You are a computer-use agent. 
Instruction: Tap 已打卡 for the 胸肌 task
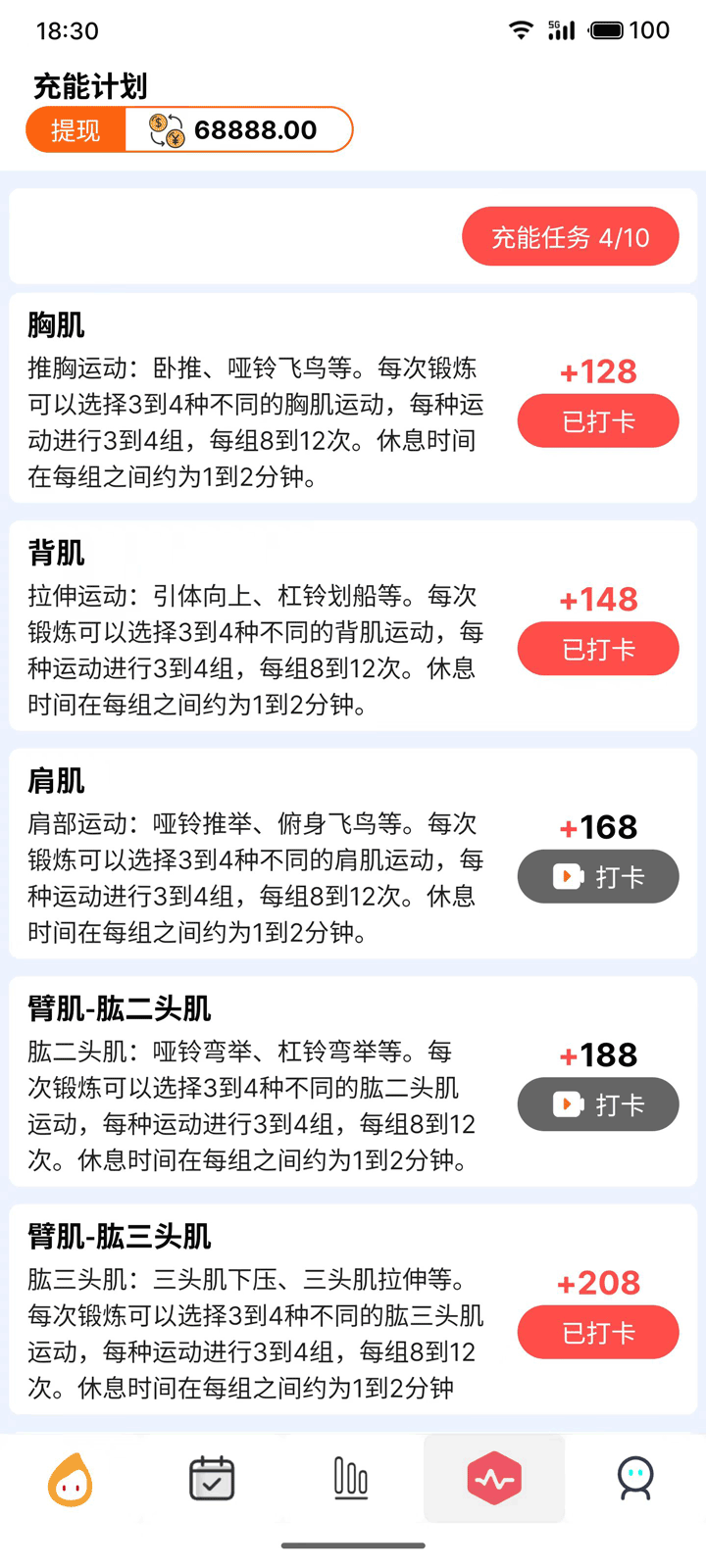point(598,421)
